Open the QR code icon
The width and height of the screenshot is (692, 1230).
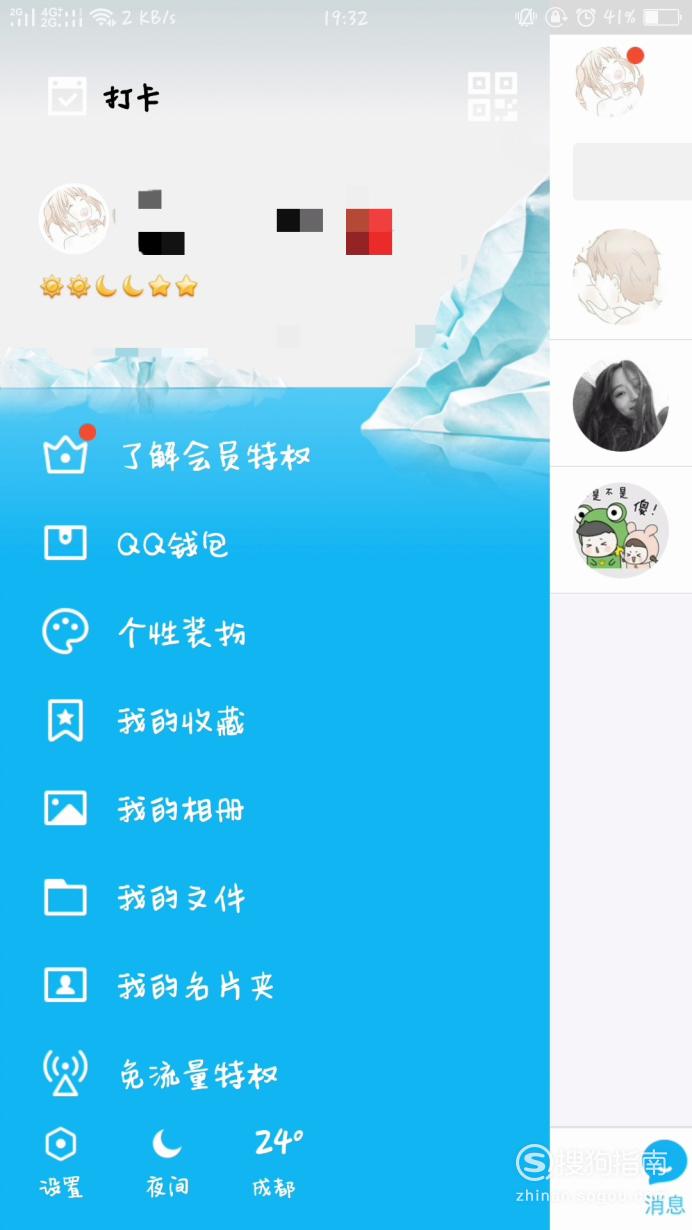[492, 97]
